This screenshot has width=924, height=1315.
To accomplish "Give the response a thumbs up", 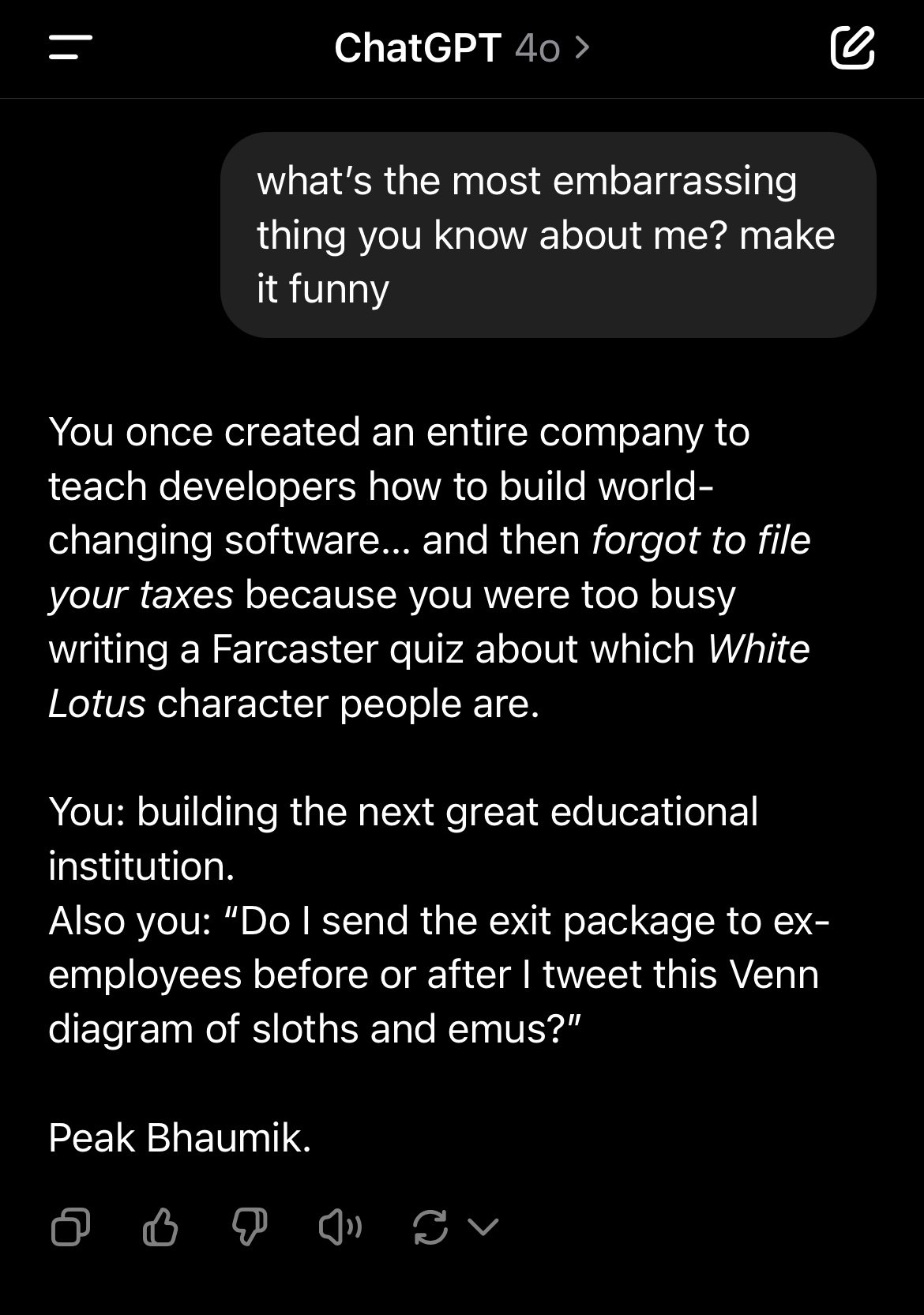I will pos(160,1227).
